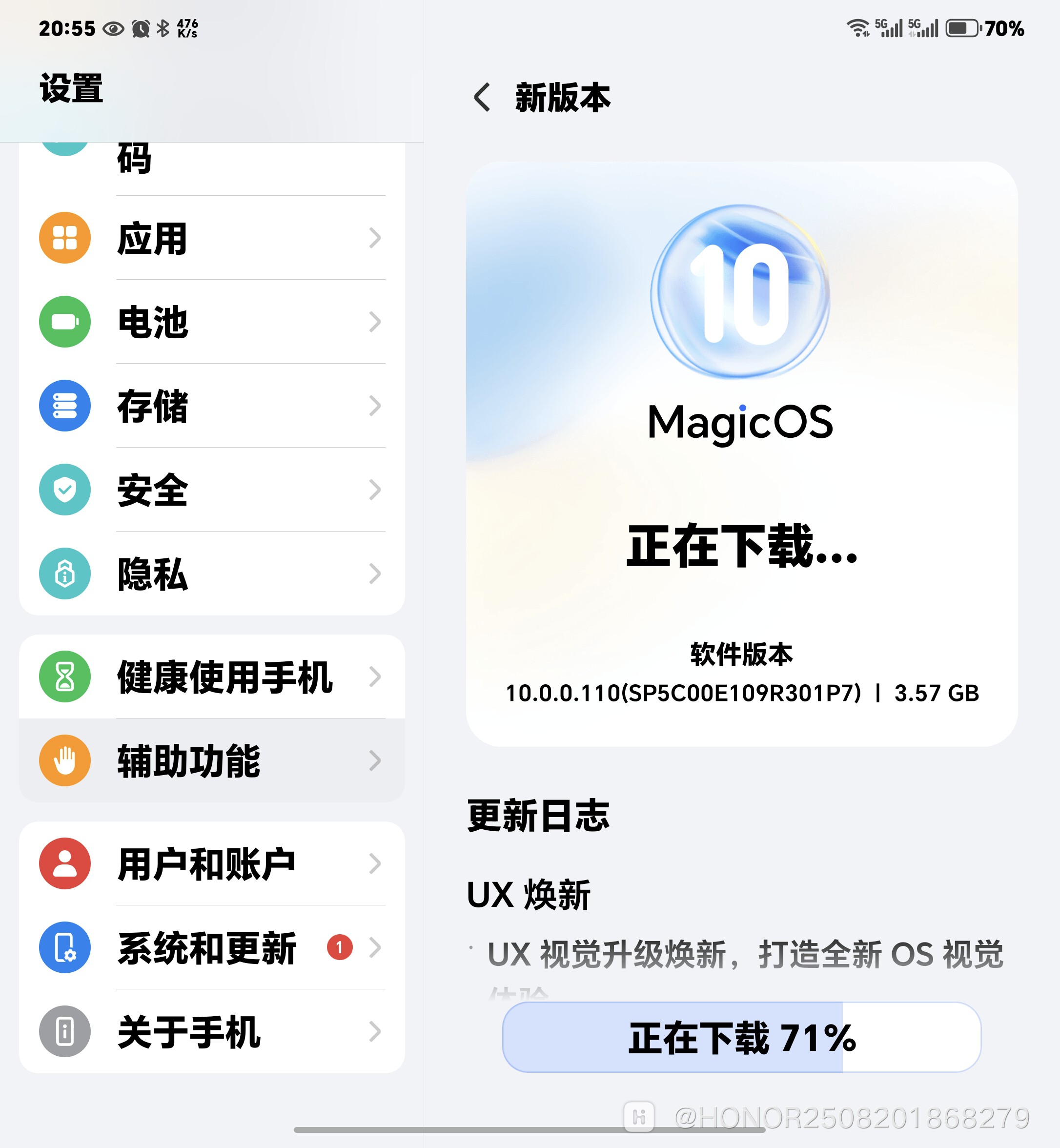Open 隐私 settings

212,573
